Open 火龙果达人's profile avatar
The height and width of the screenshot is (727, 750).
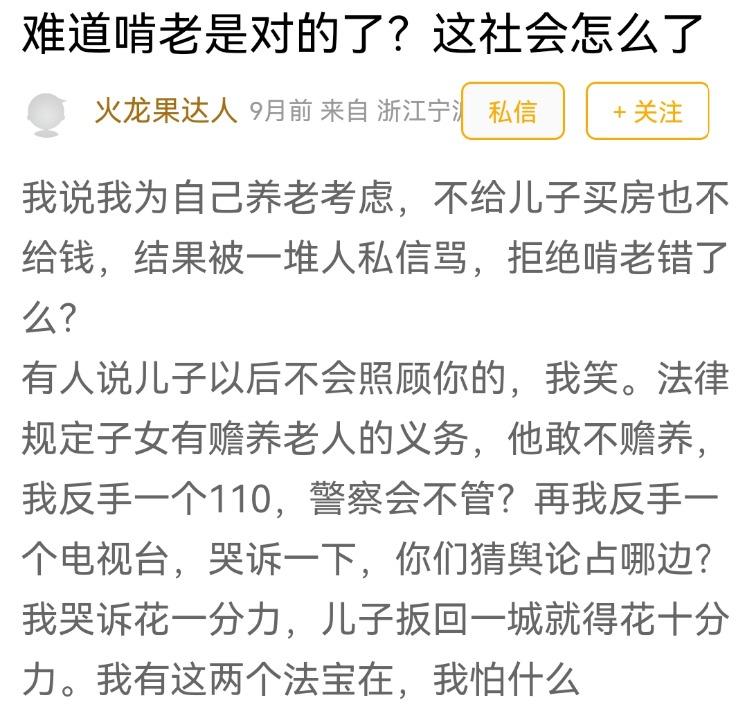[x=47, y=113]
